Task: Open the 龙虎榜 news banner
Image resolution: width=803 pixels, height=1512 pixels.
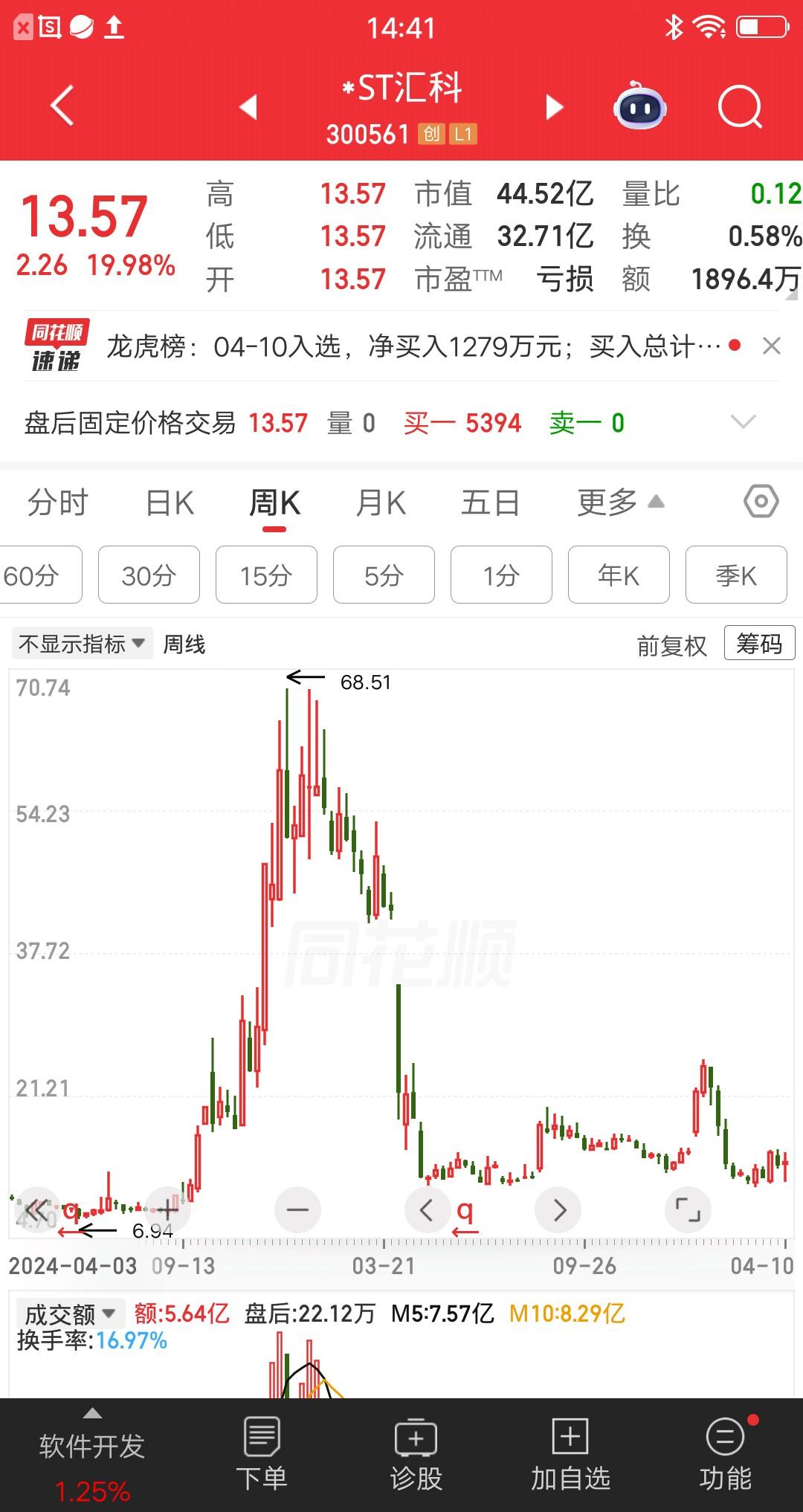Action: pyautogui.click(x=401, y=346)
